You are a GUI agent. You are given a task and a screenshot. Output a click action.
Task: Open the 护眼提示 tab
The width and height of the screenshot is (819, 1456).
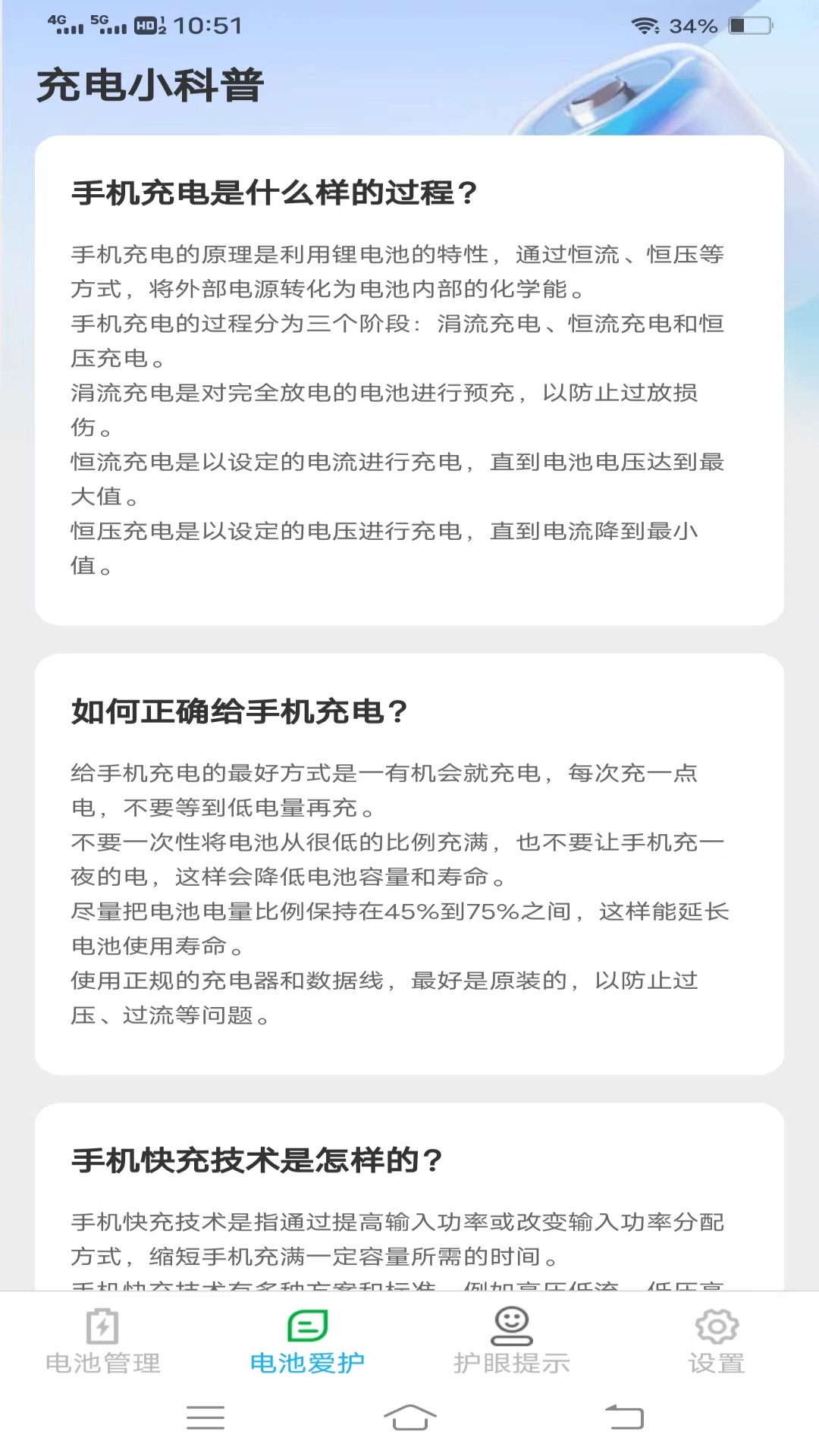pos(512,1341)
